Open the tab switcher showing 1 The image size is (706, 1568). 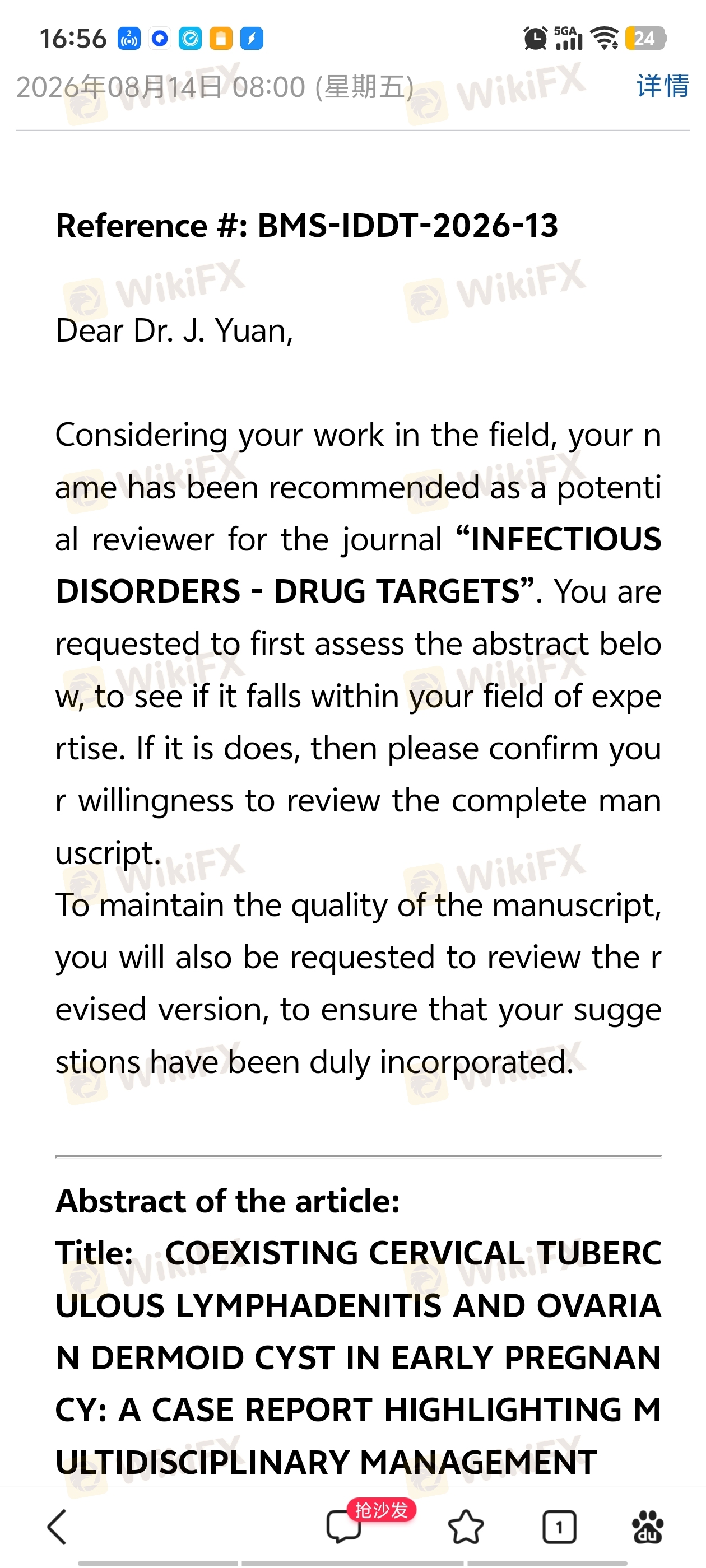click(559, 1527)
